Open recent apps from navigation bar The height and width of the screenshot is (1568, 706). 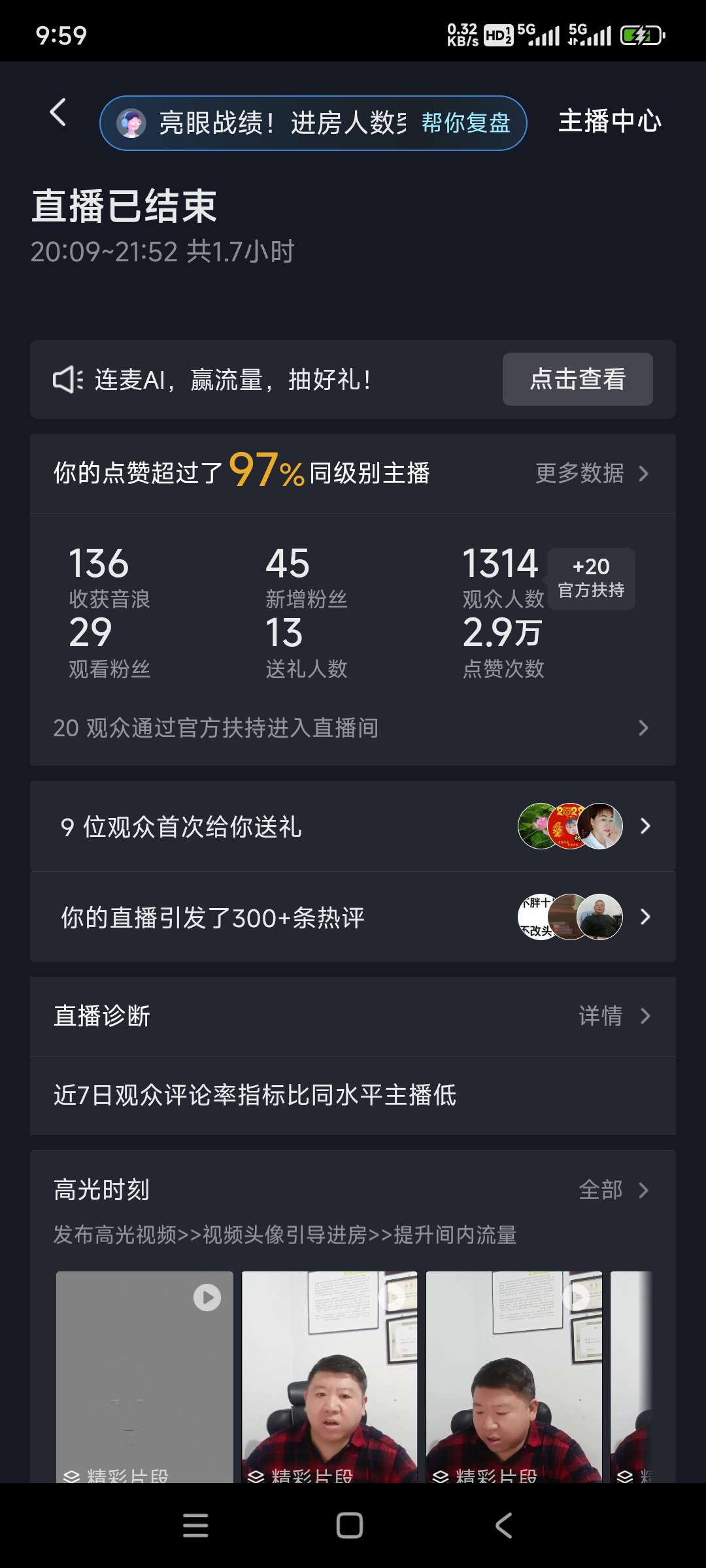pyautogui.click(x=195, y=1526)
